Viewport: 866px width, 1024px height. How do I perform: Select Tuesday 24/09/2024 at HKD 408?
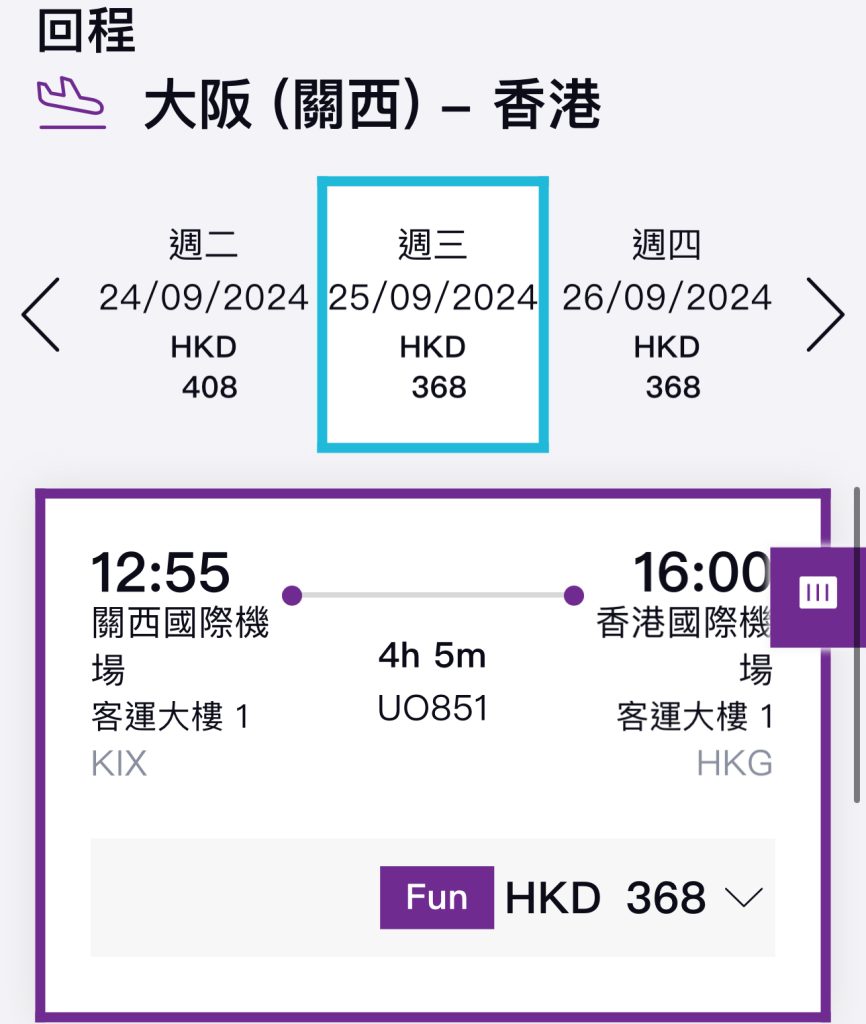pos(203,315)
